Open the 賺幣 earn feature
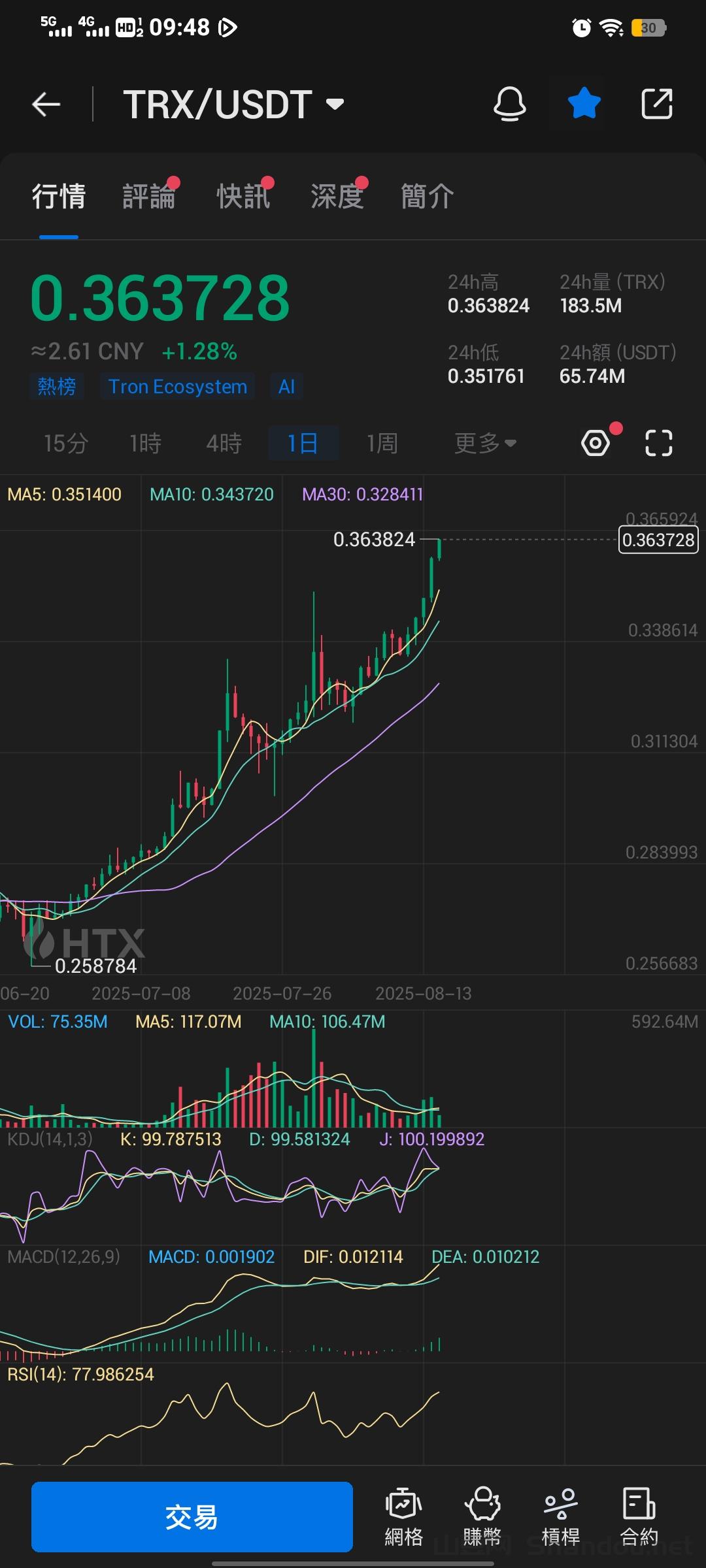 [482, 1516]
